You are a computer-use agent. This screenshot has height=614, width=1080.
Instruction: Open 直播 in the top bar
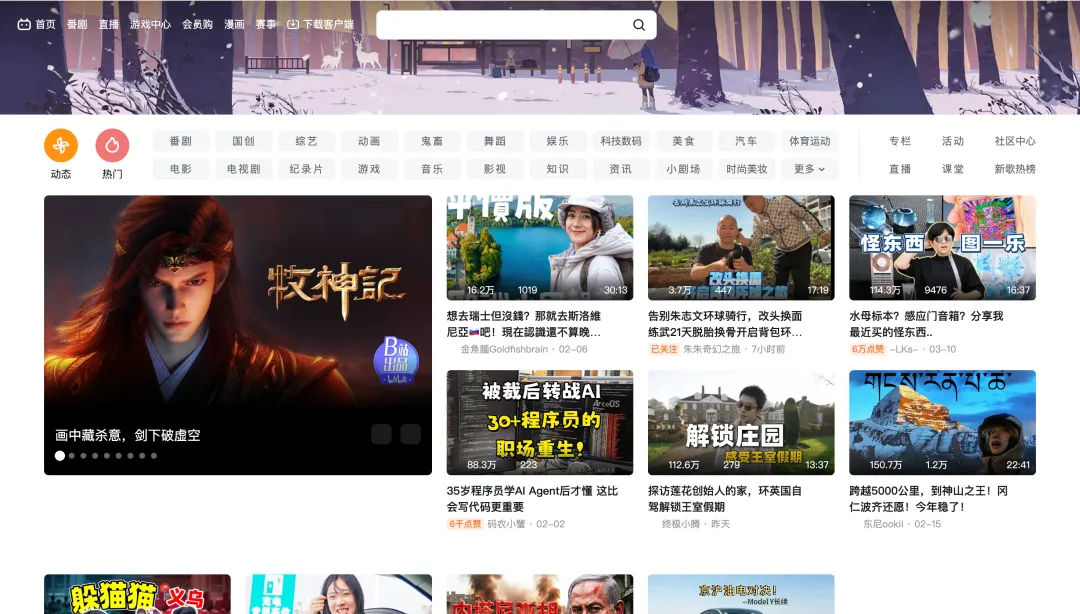coord(108,24)
